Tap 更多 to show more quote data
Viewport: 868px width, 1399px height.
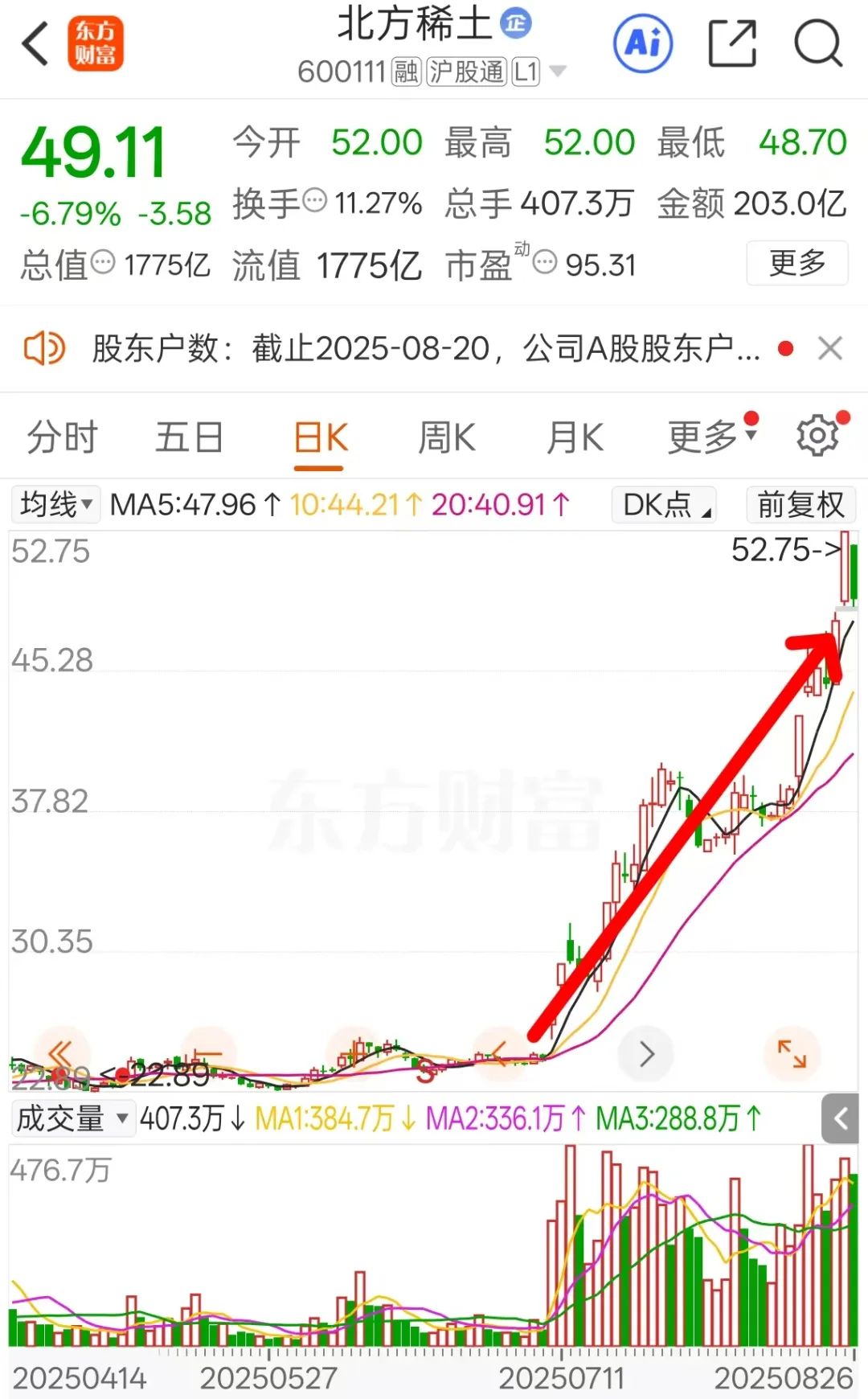(x=797, y=263)
